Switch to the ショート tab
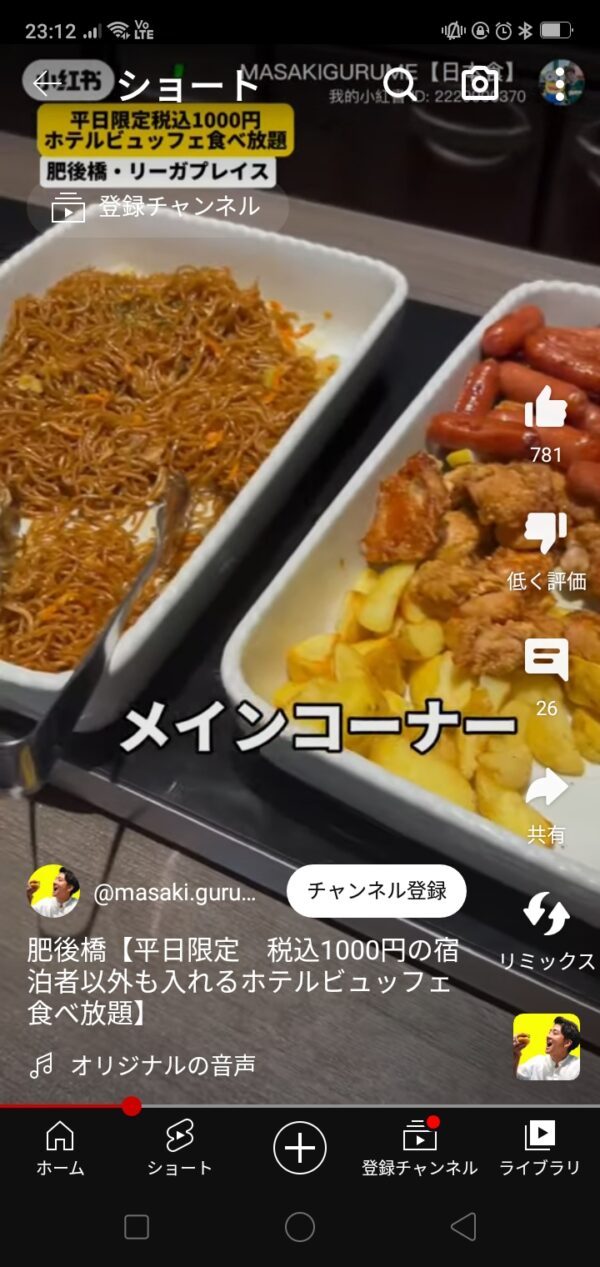 click(180, 1148)
